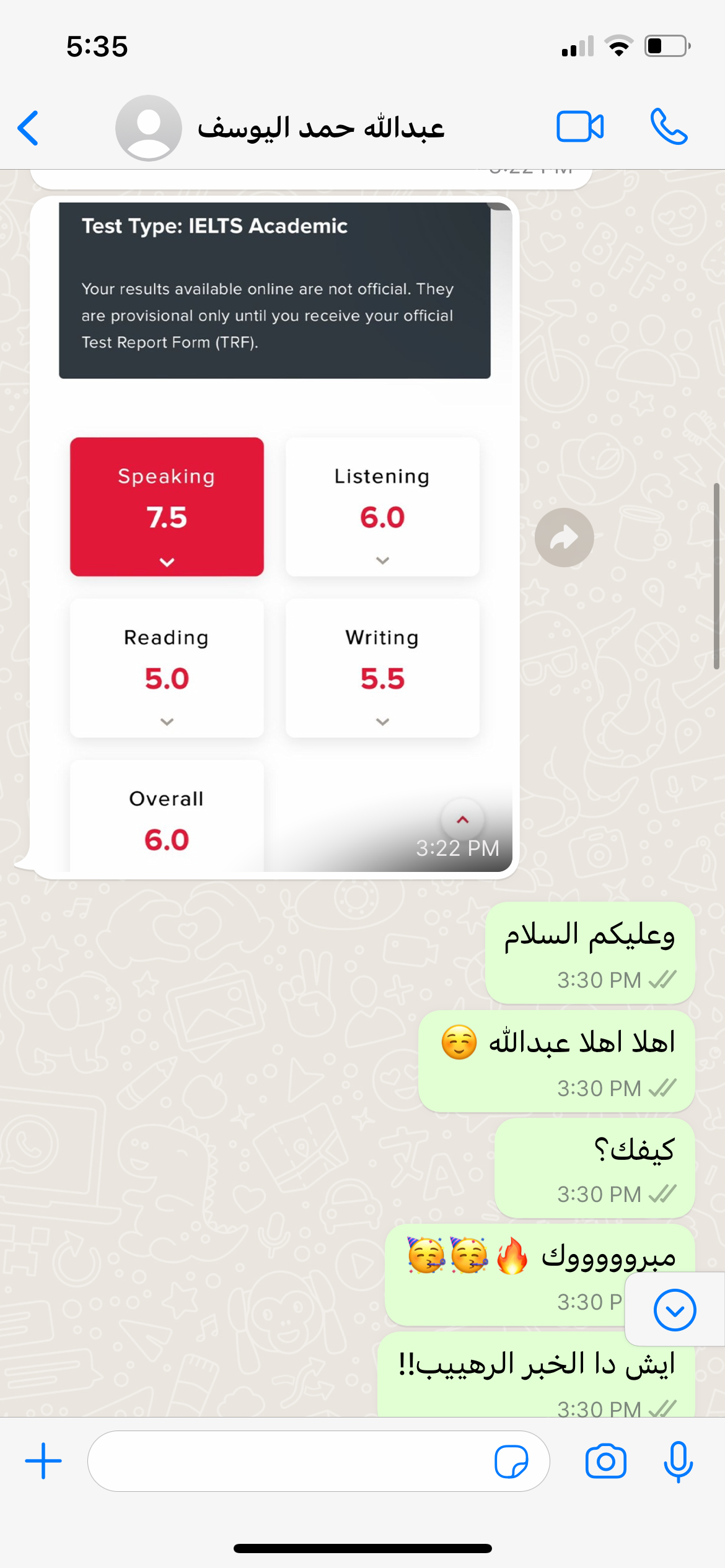Forward the IELTS results image
Viewport: 725px width, 1568px height.
click(x=564, y=538)
